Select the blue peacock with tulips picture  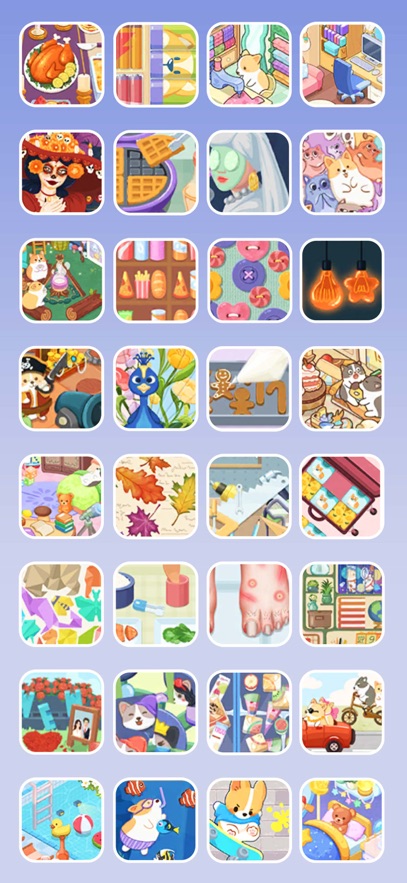point(156,388)
